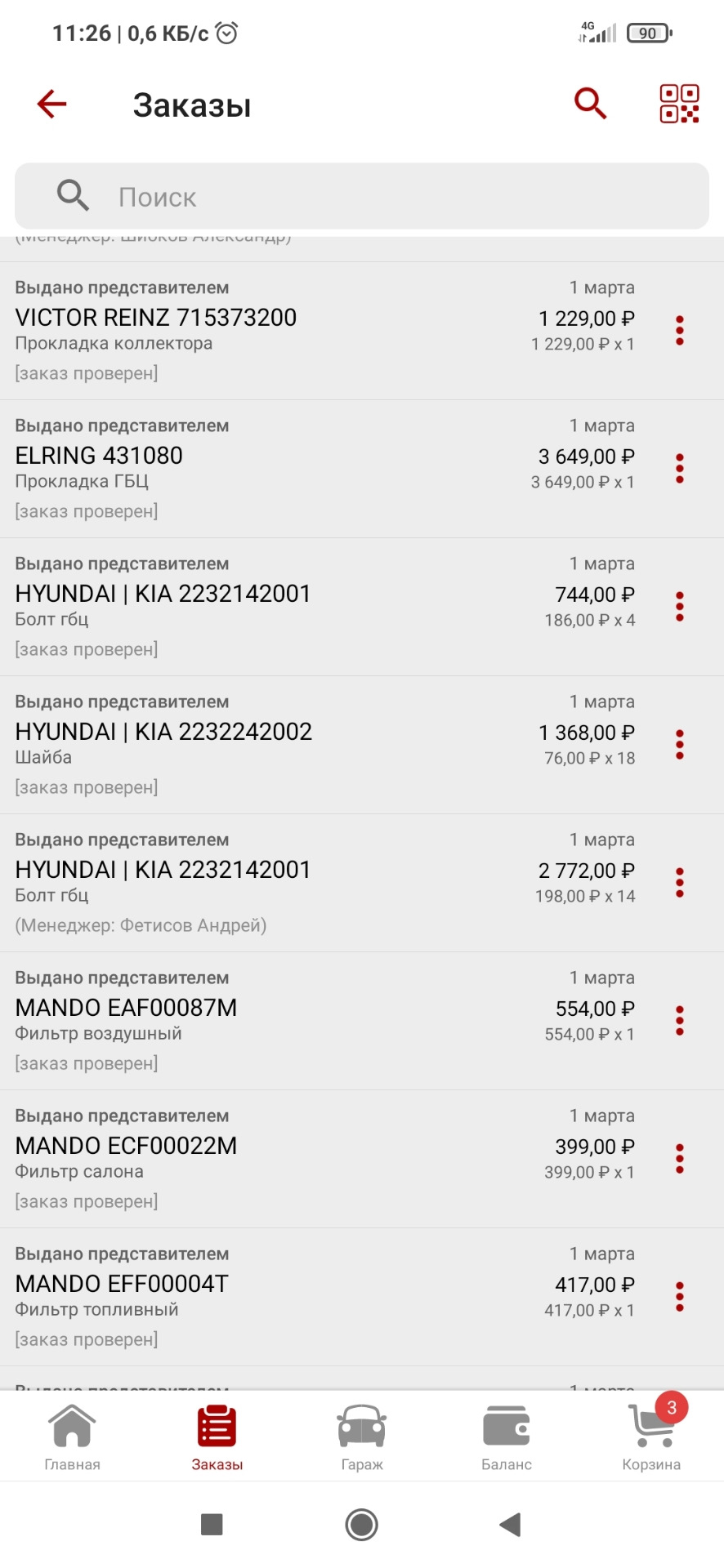Open options menu for MANDO EAF00087M filter
724x1568 pixels.
point(680,1020)
